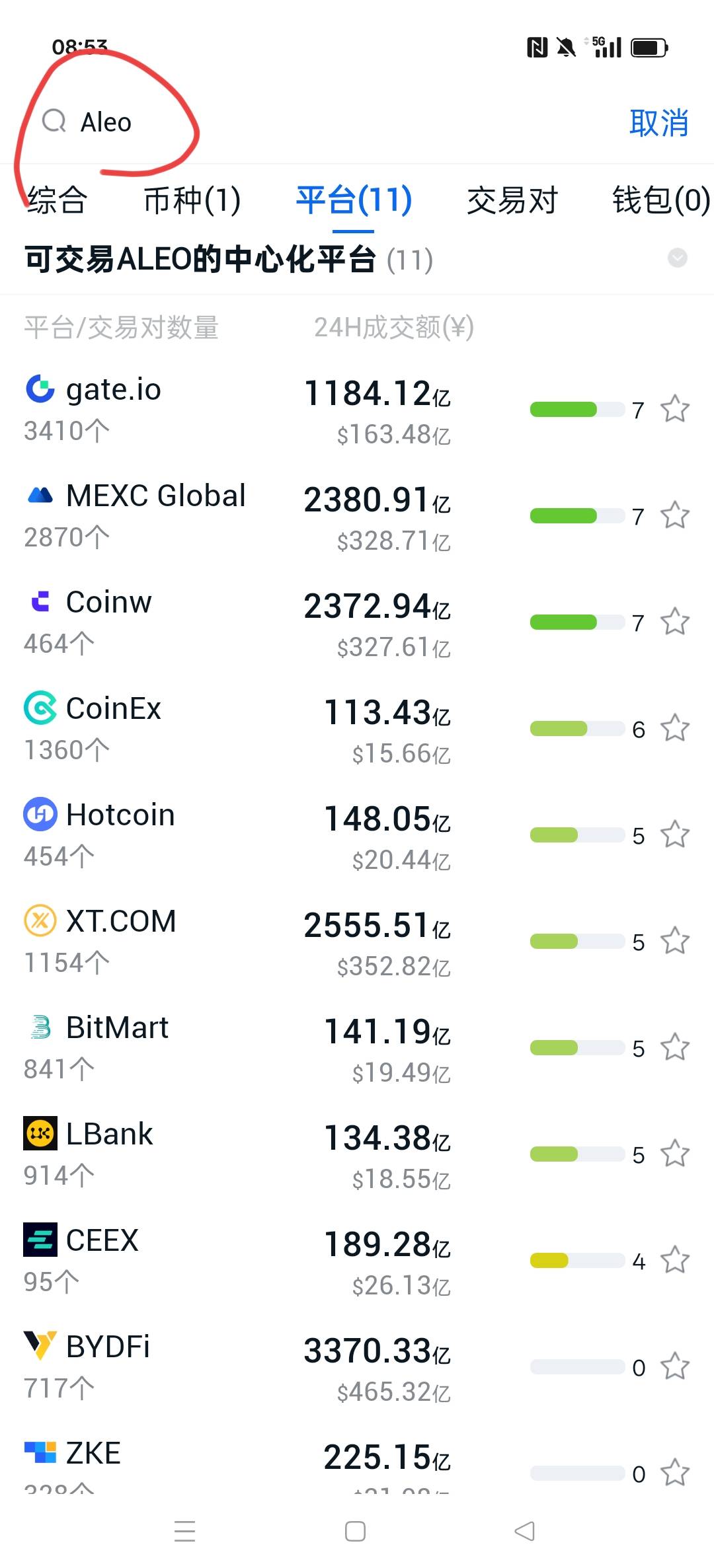Open the ZKE exchange row
The height and width of the screenshot is (1568, 714).
(x=93, y=1454)
